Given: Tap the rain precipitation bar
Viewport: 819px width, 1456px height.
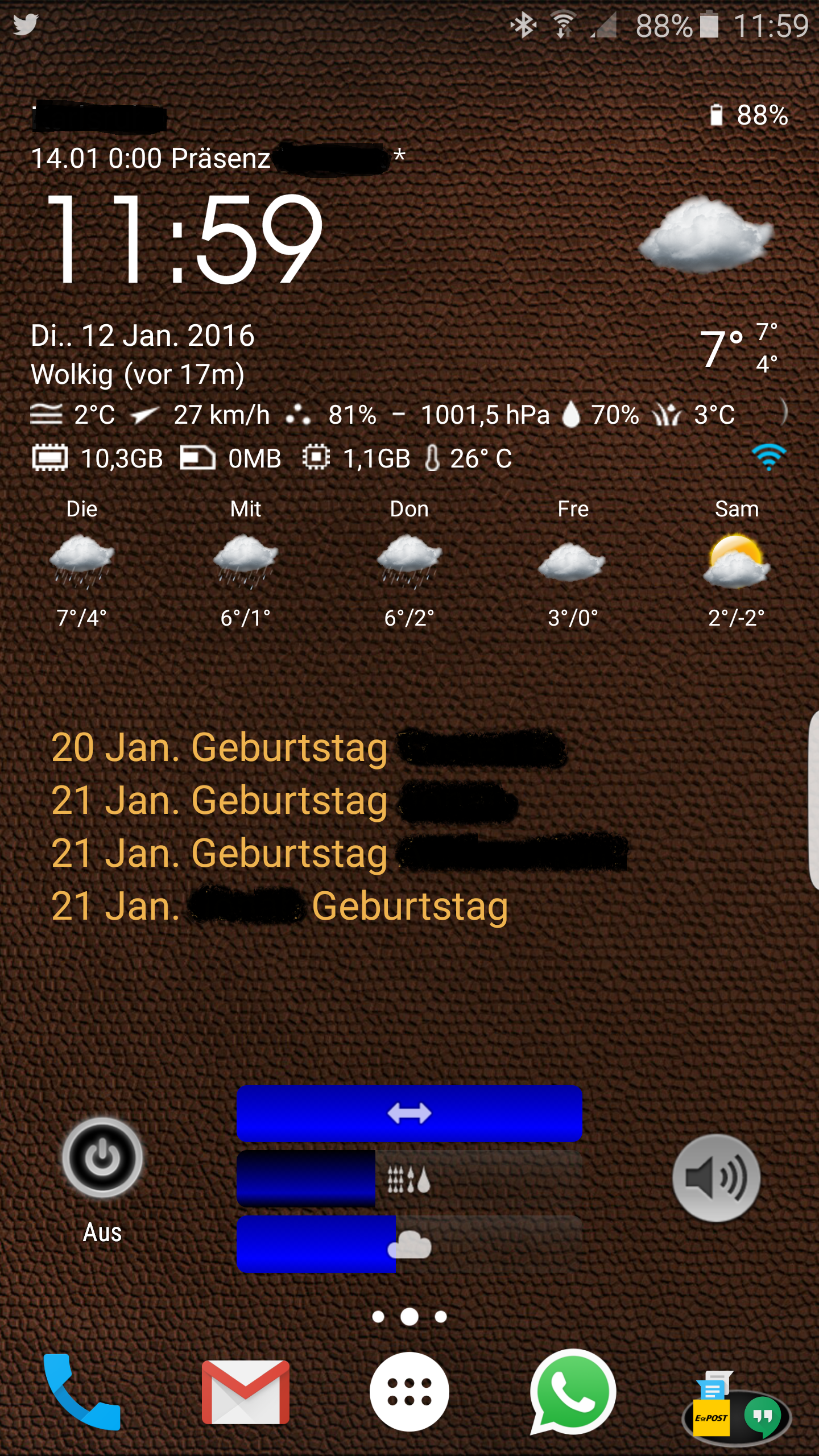Looking at the screenshot, I should (409, 1178).
